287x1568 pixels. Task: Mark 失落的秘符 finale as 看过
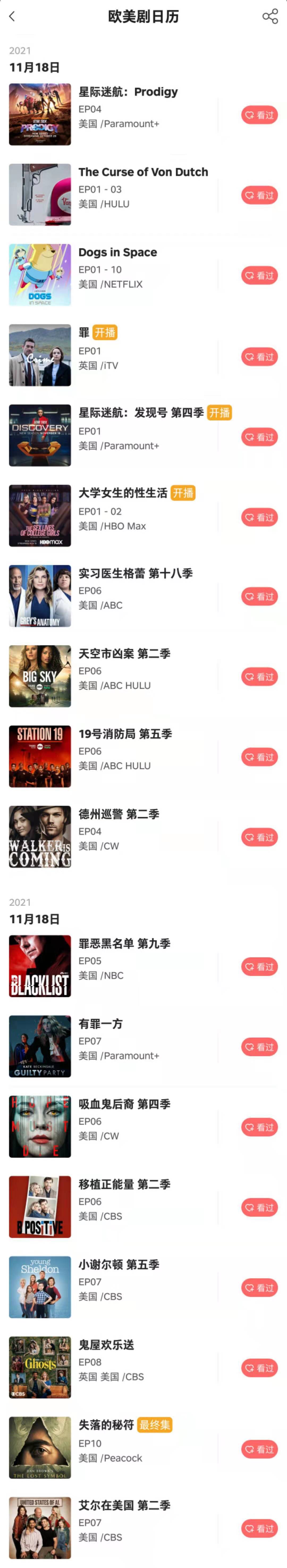[260, 1449]
